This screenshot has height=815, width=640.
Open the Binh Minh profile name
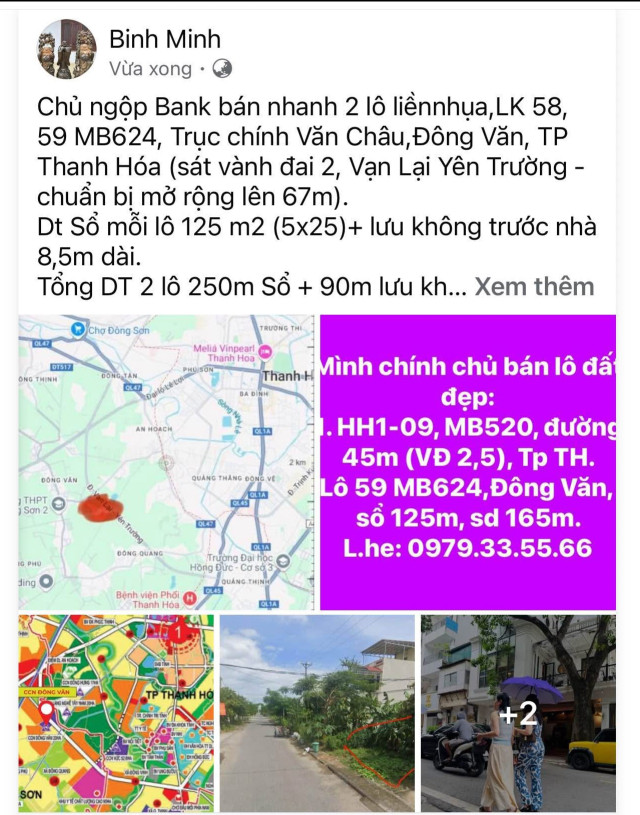[164, 39]
